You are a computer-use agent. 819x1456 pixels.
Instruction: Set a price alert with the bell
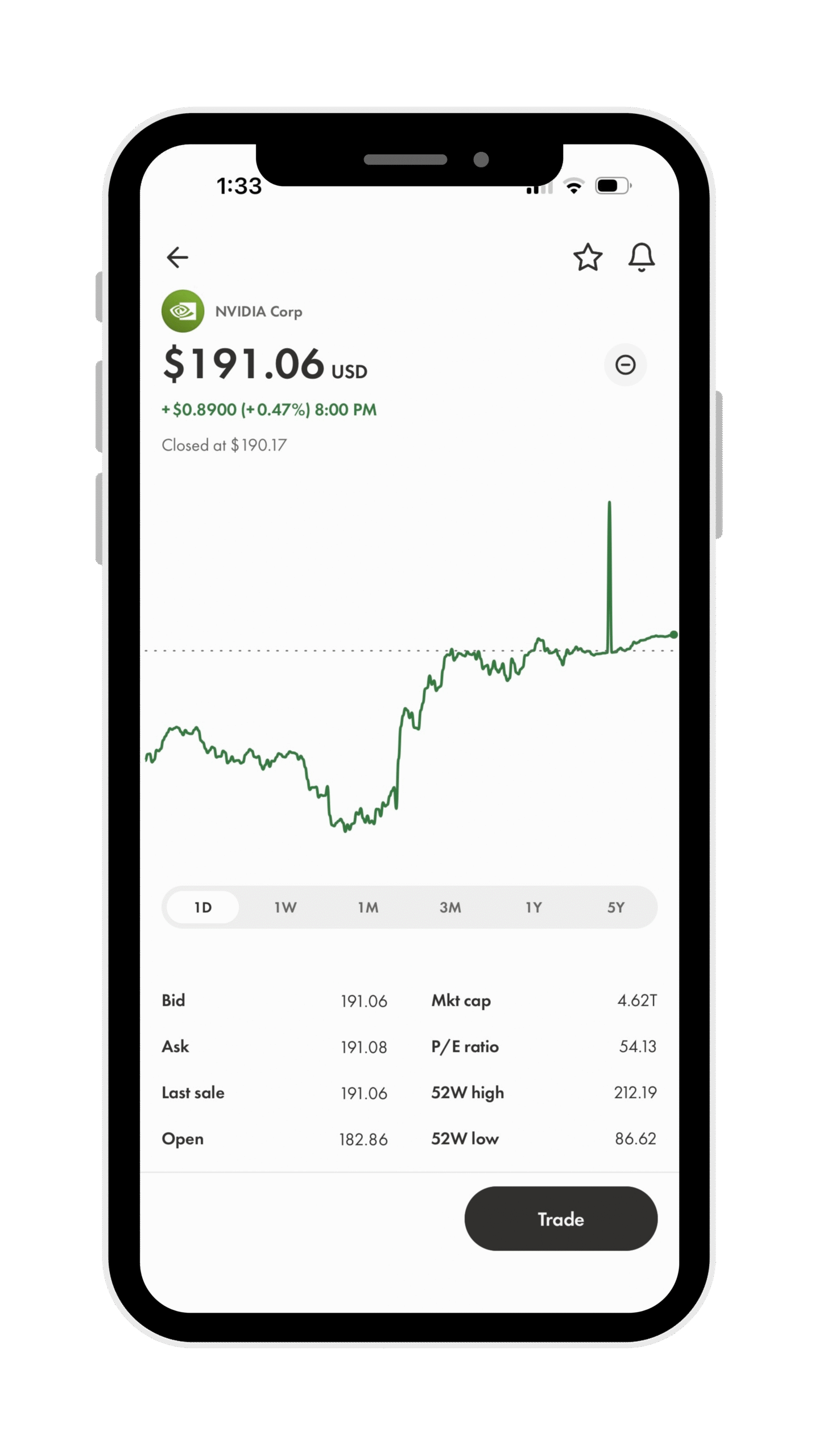[x=642, y=257]
